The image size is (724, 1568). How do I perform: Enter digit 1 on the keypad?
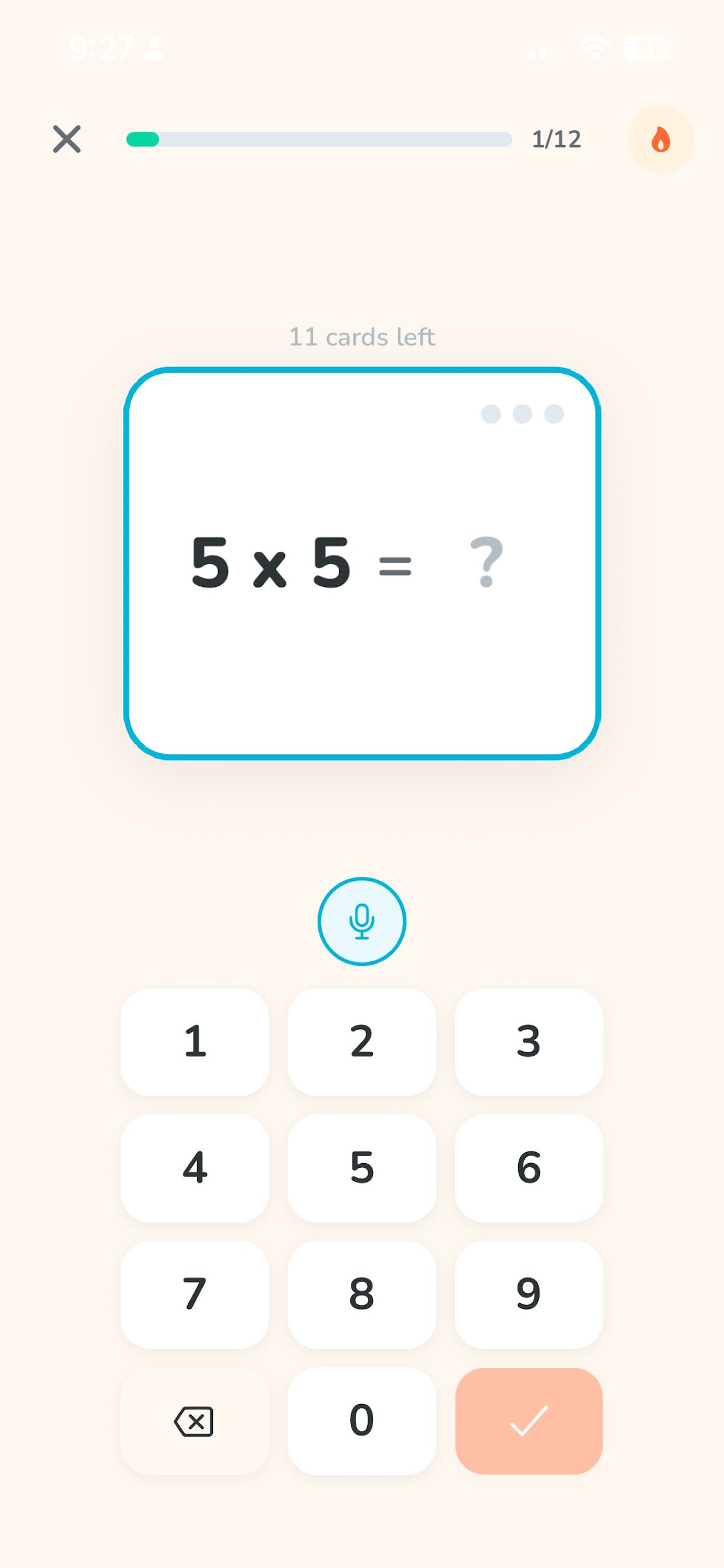coord(195,1041)
